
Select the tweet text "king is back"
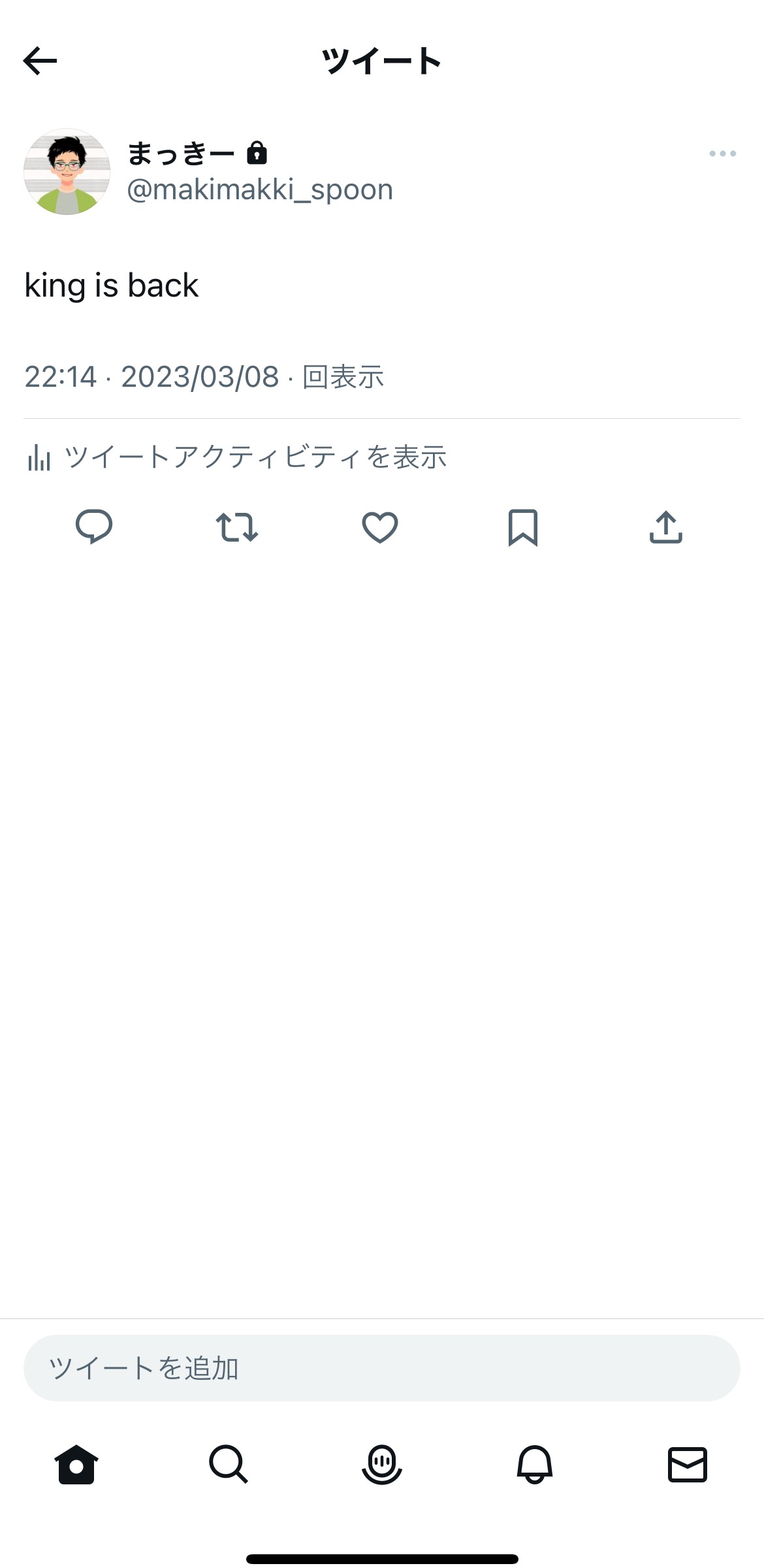(111, 285)
